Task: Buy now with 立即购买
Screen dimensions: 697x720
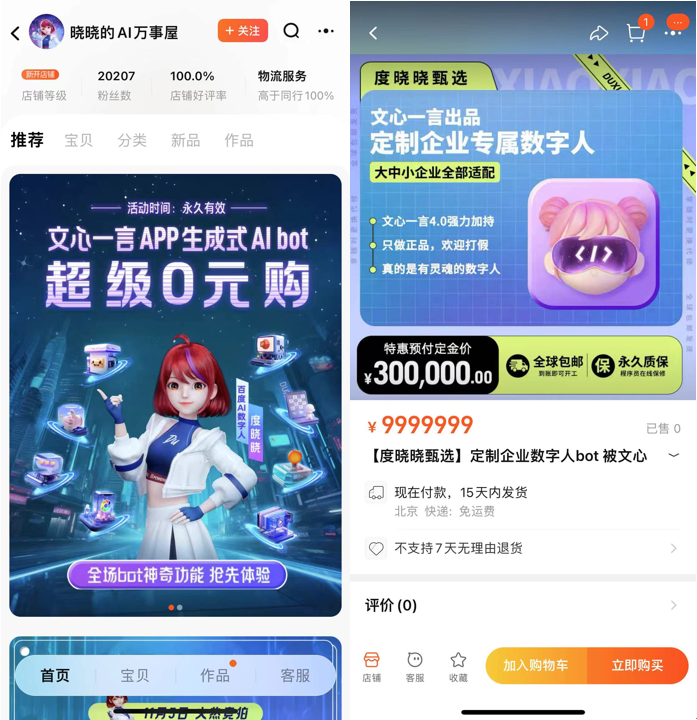Action: point(637,666)
